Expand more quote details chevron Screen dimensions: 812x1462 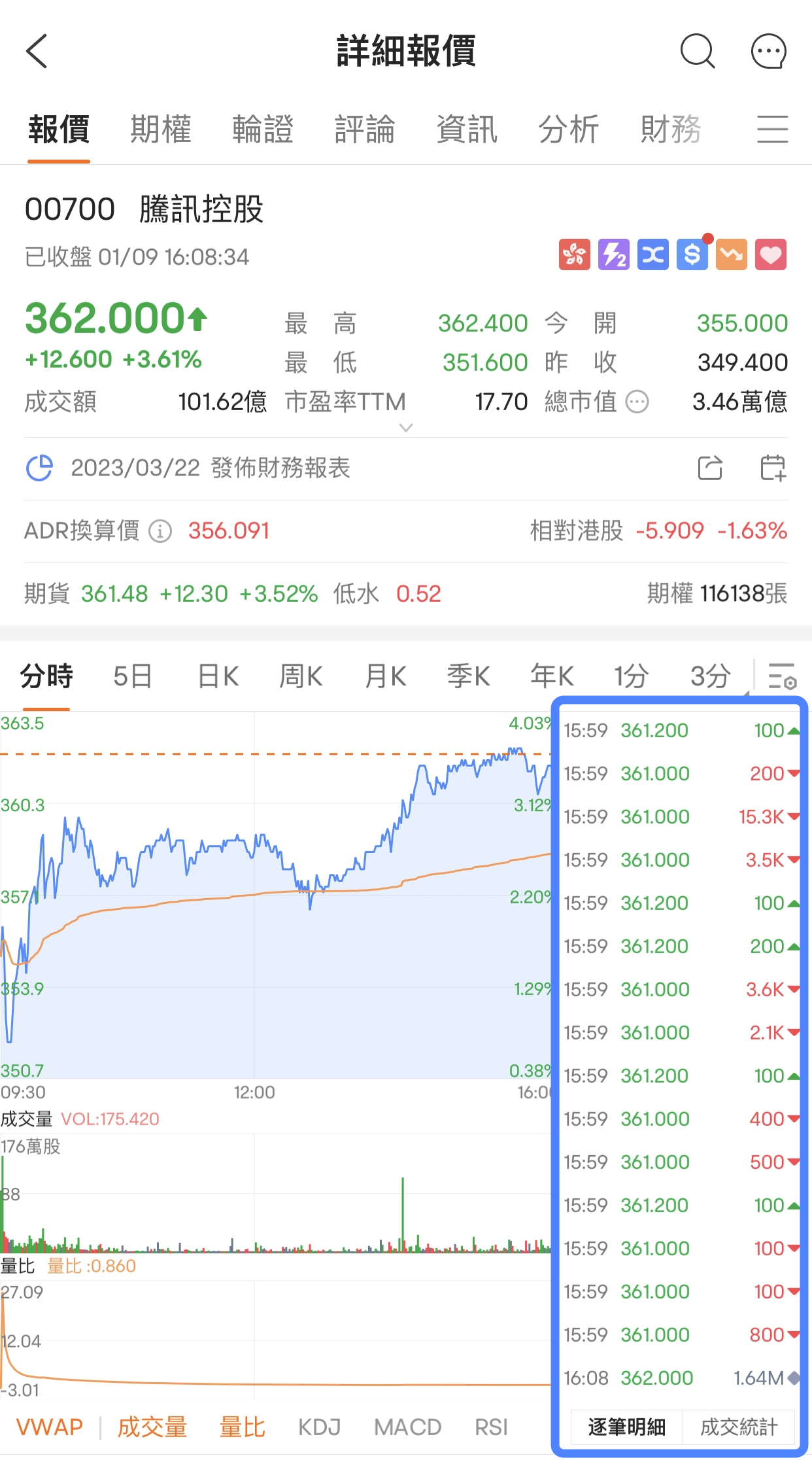coord(406,428)
